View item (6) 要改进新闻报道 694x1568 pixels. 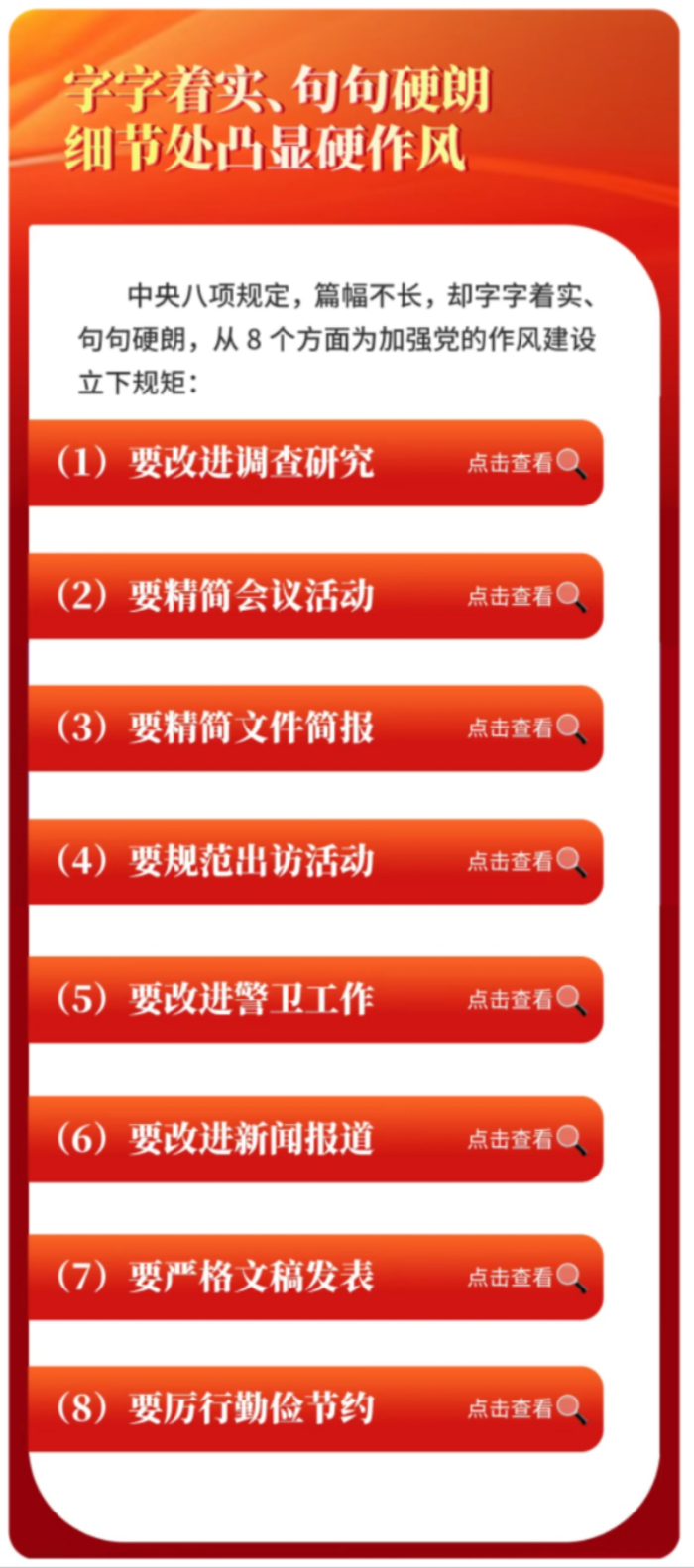[x=523, y=1139]
